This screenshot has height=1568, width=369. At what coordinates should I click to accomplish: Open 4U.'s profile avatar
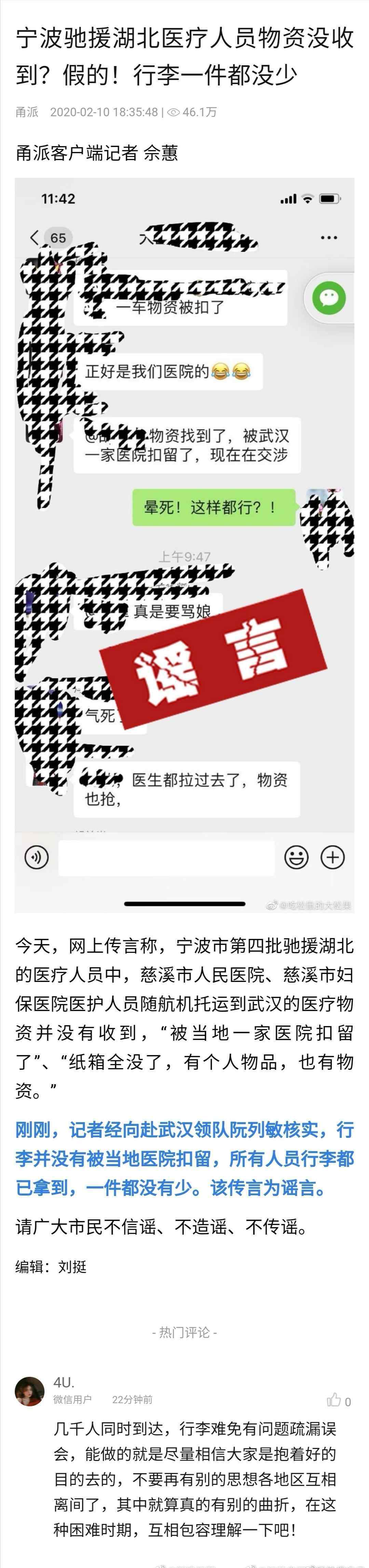pos(30,1392)
